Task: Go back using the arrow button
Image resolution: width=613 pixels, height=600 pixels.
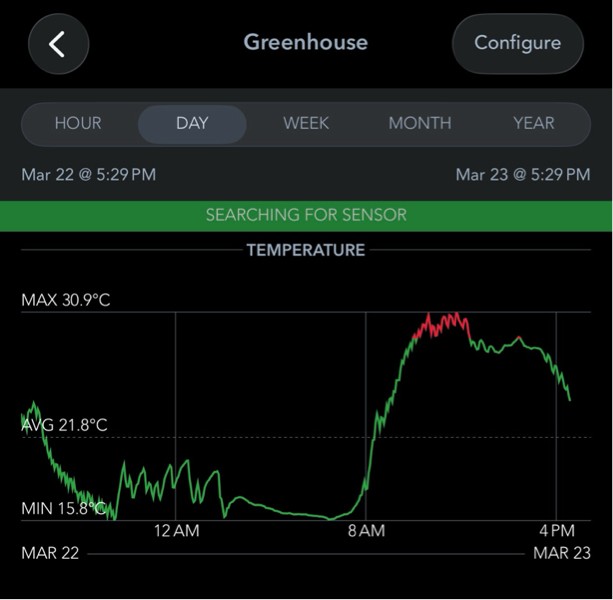Action: point(58,44)
